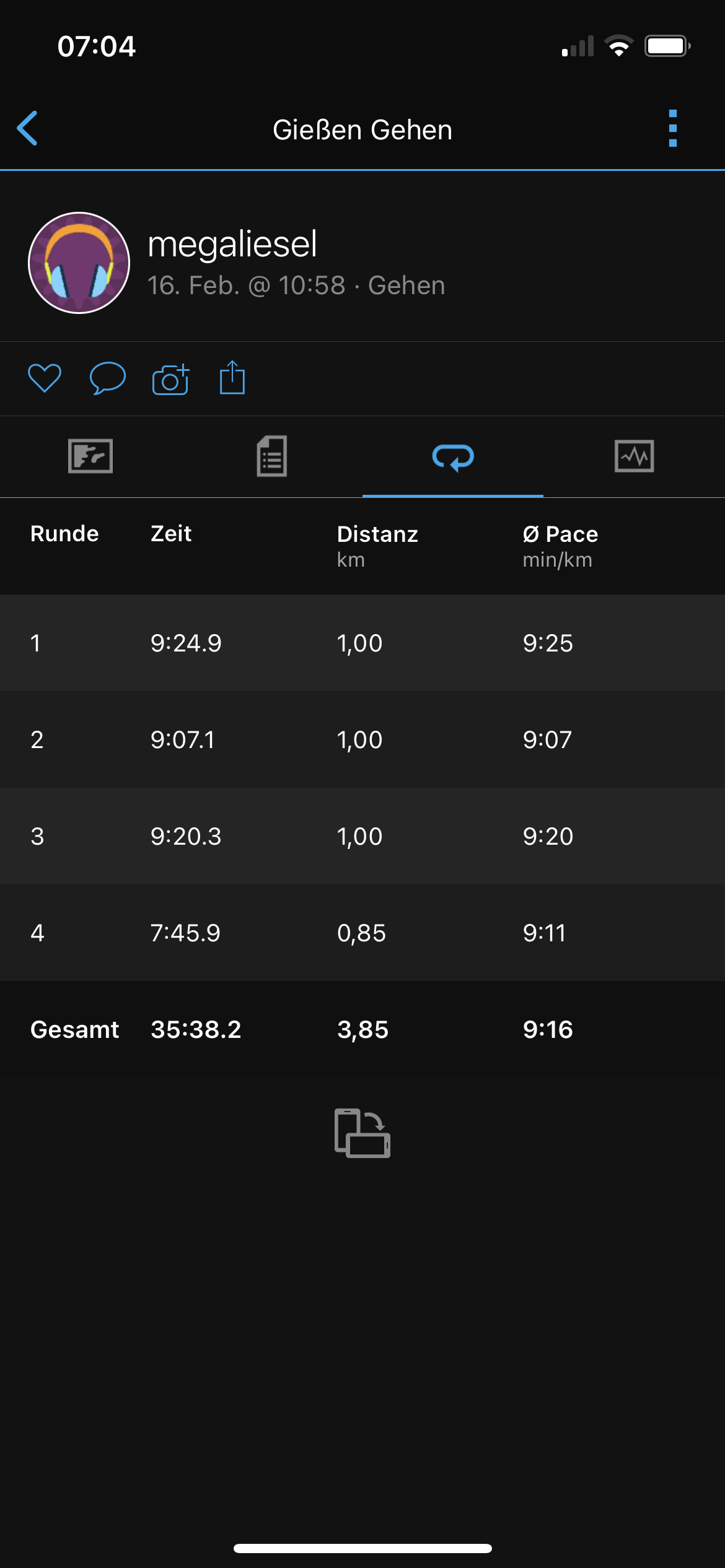Open the three-dot overflow menu
Screen dimensions: 725x1568
(673, 129)
